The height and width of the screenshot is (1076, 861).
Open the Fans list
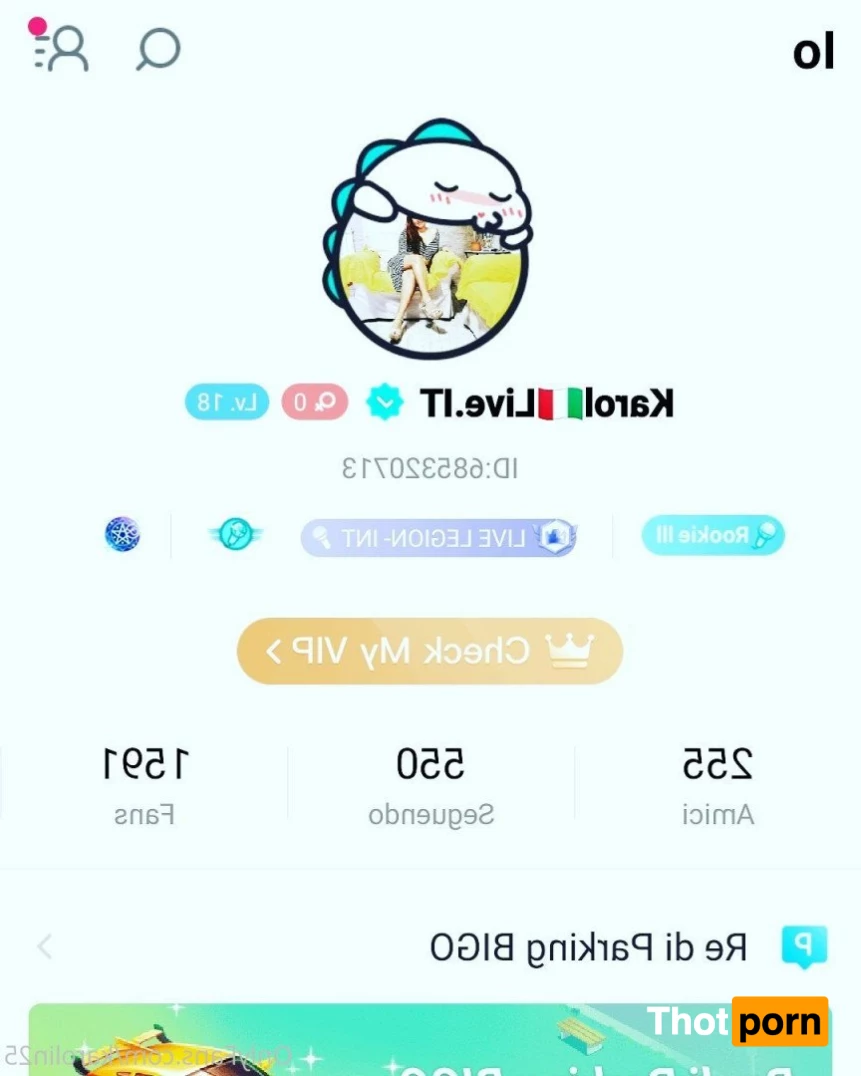[x=145, y=785]
